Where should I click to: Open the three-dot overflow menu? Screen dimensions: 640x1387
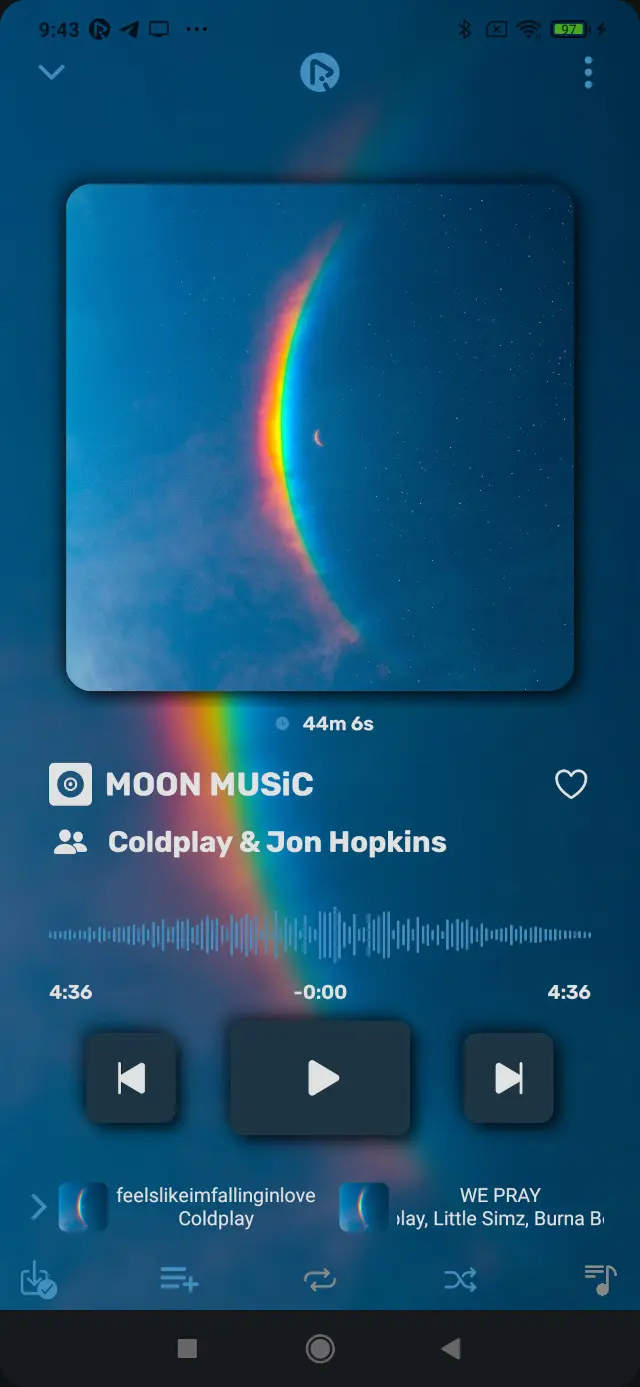coord(588,72)
